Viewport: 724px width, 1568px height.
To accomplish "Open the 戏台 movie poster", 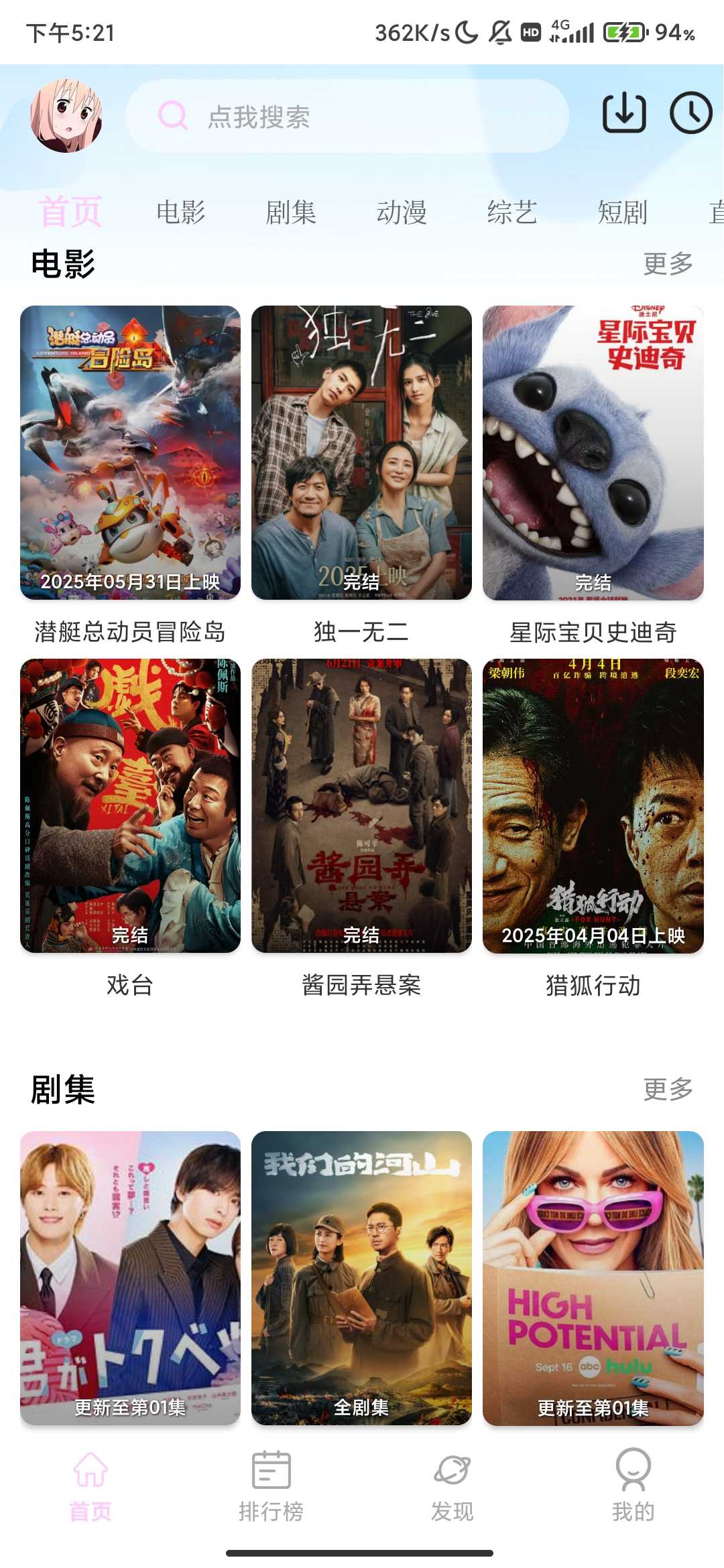I will pos(129,807).
